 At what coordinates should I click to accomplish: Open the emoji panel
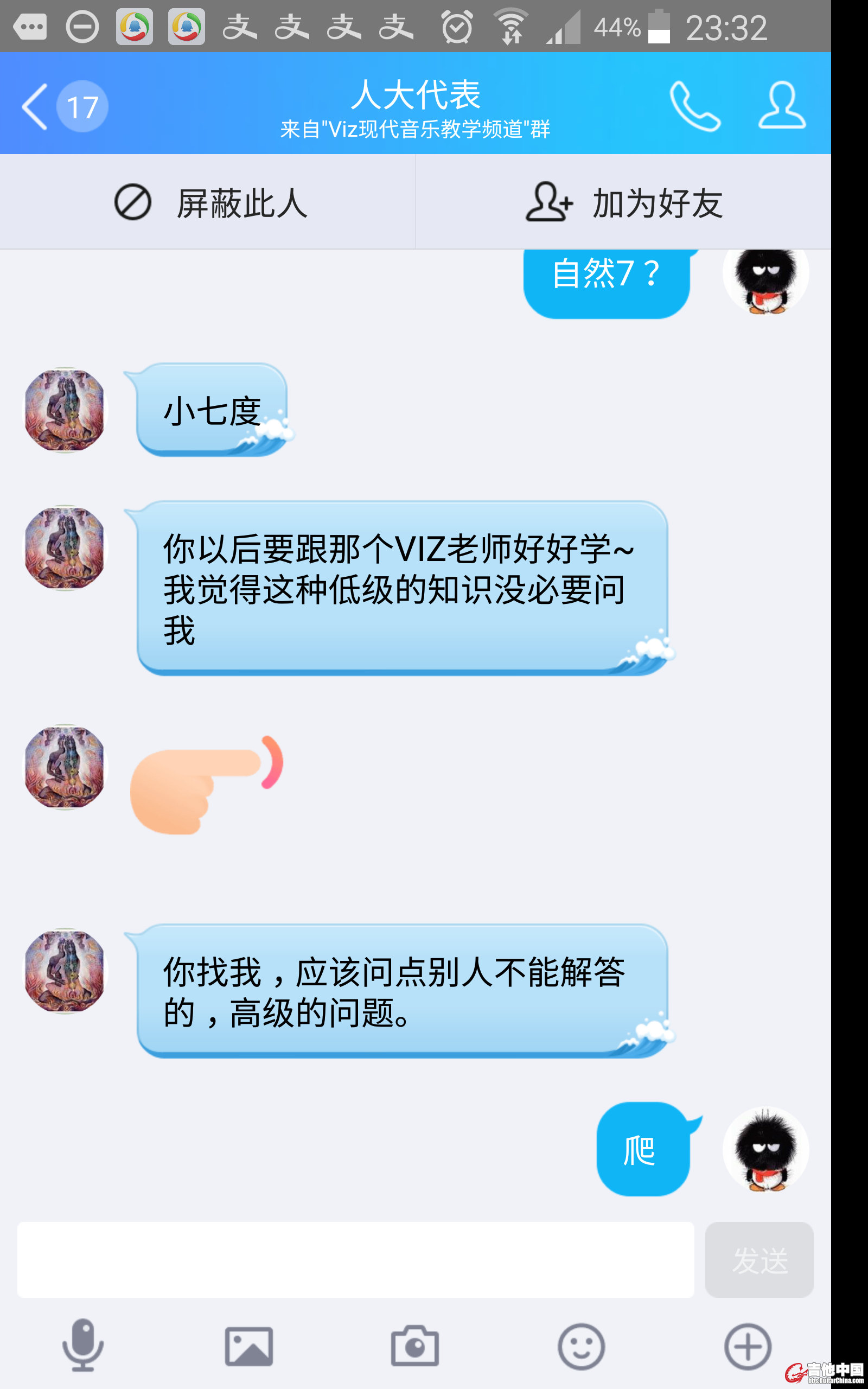click(x=581, y=1346)
